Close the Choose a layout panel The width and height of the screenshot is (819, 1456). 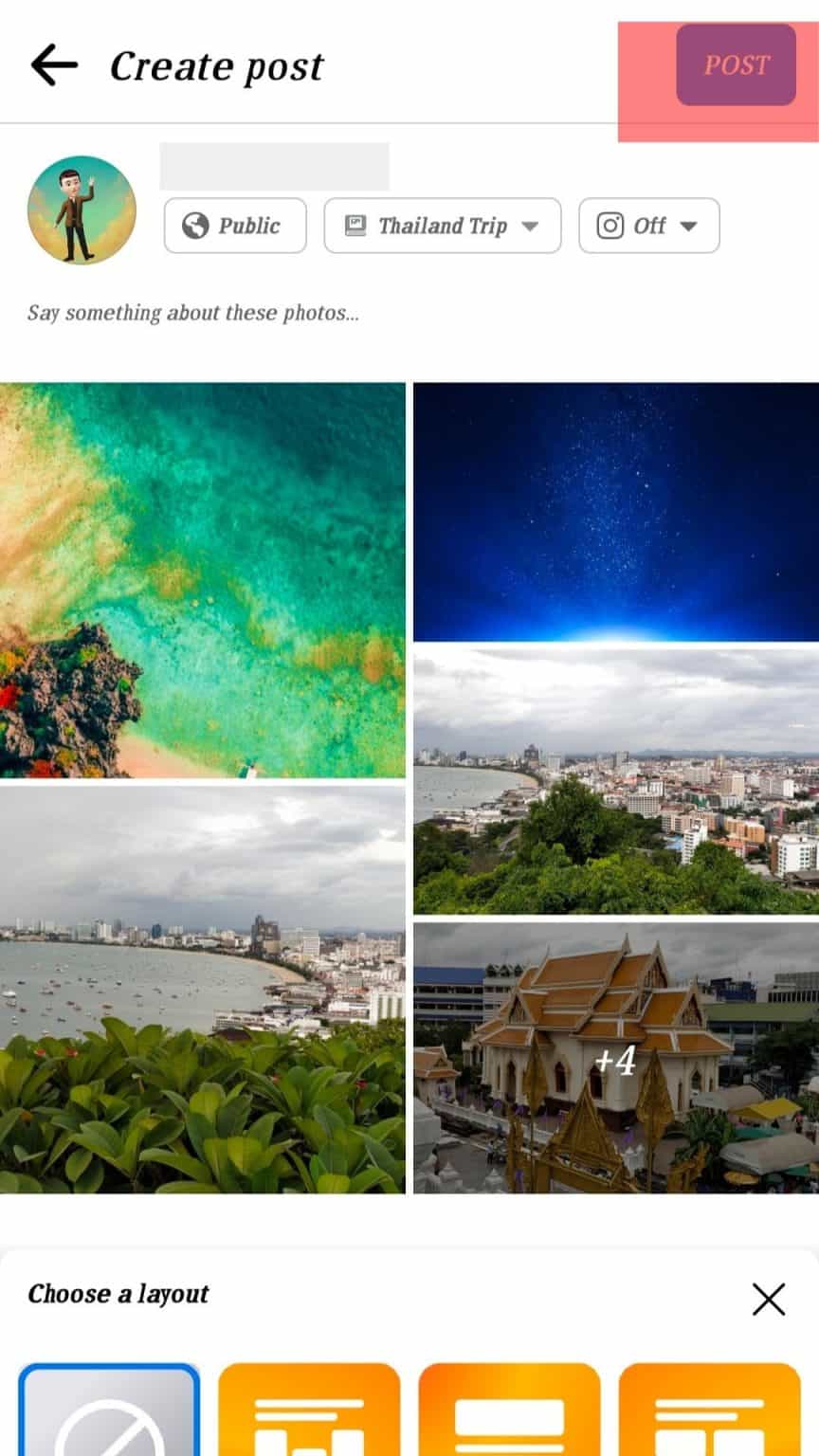pos(768,1300)
